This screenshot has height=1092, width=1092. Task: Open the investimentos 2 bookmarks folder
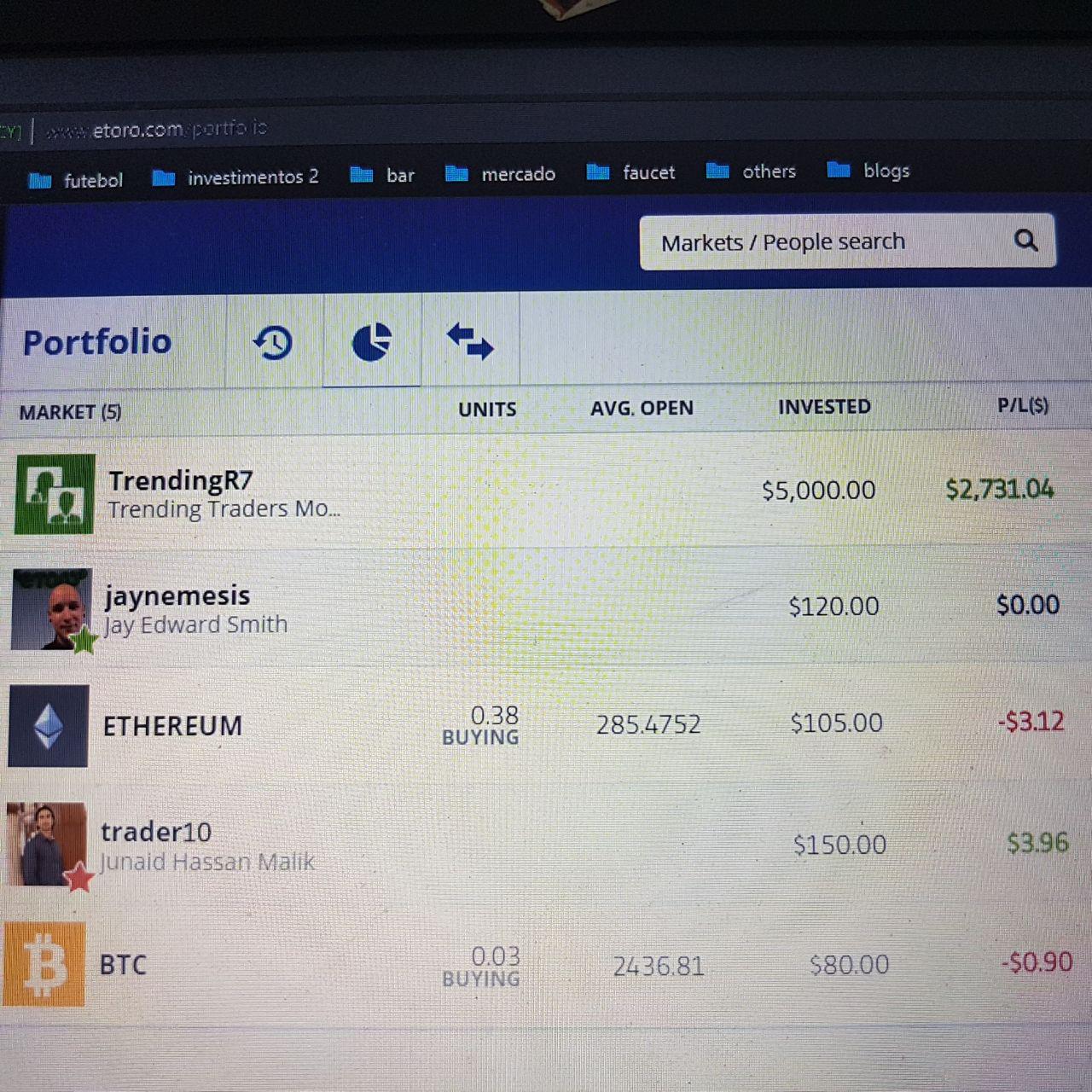236,177
